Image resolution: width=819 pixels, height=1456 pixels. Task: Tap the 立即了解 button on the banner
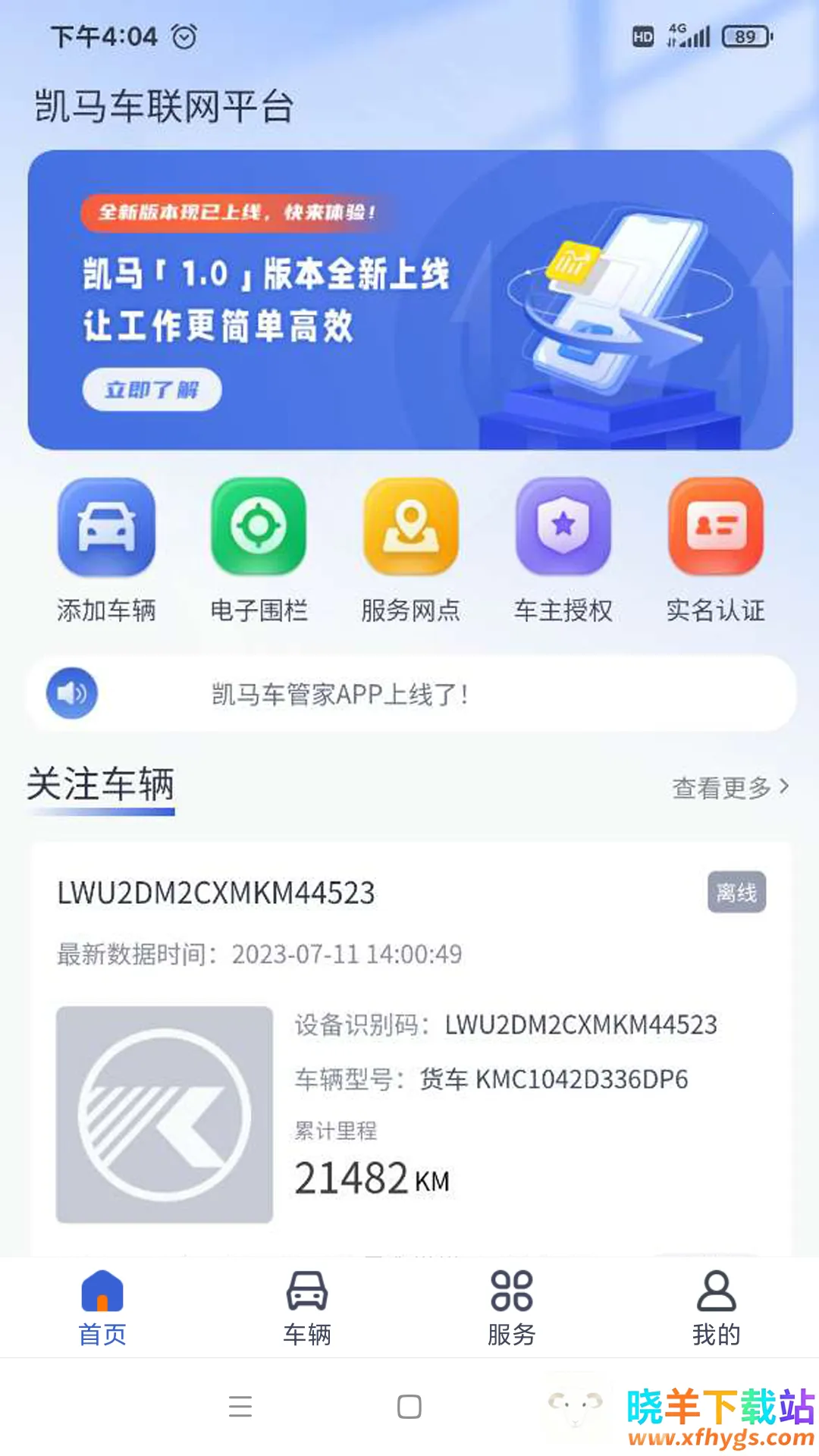pyautogui.click(x=152, y=390)
